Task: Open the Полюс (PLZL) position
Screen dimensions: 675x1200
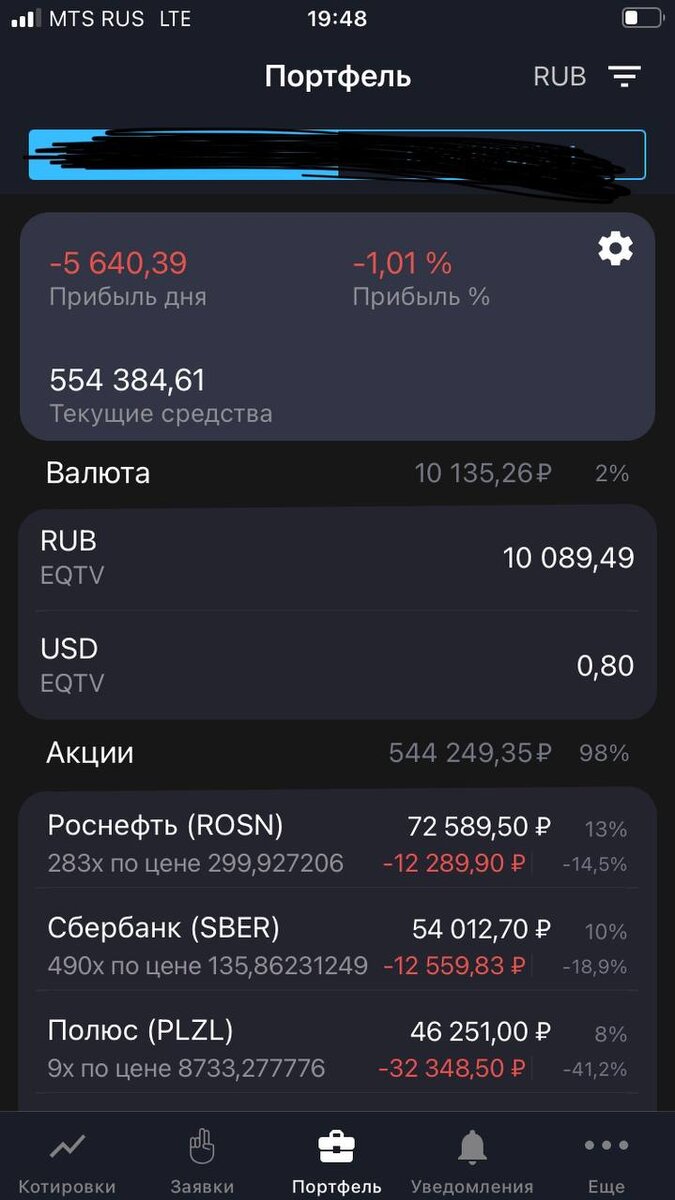Action: coord(337,1048)
